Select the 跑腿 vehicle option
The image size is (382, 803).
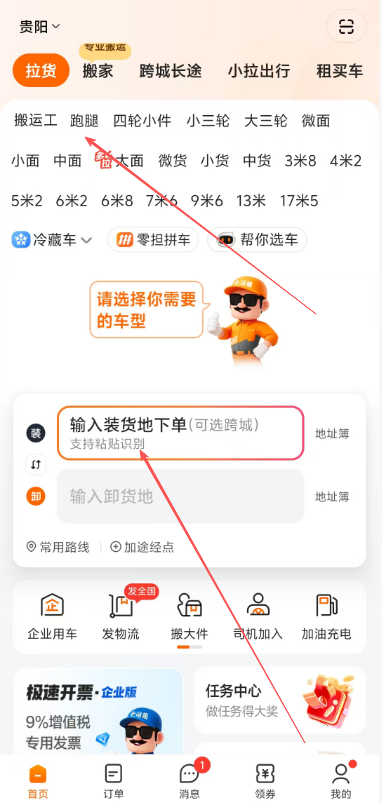[84, 121]
